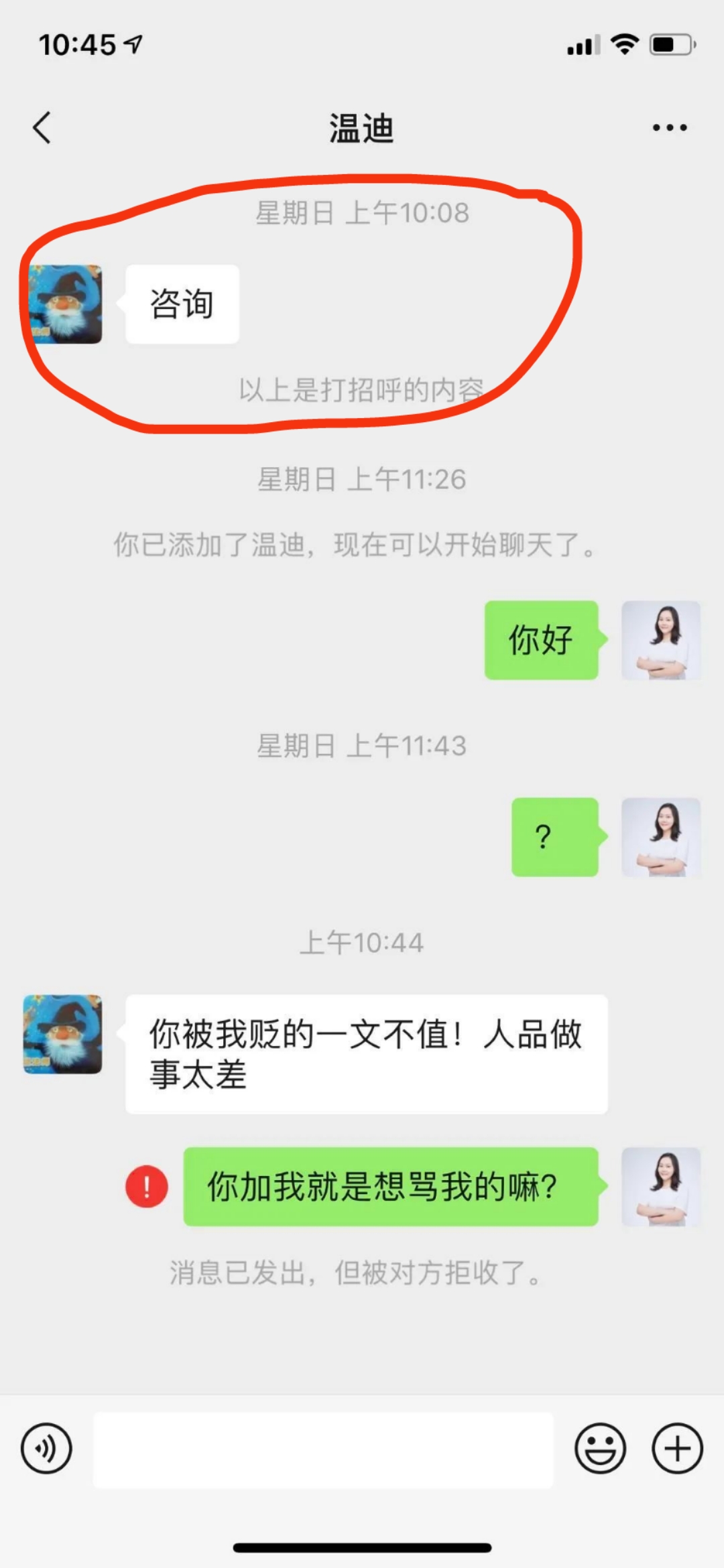Screen dimensions: 724x1568
Task: Open the emoji sticker panel
Action: [600, 1448]
